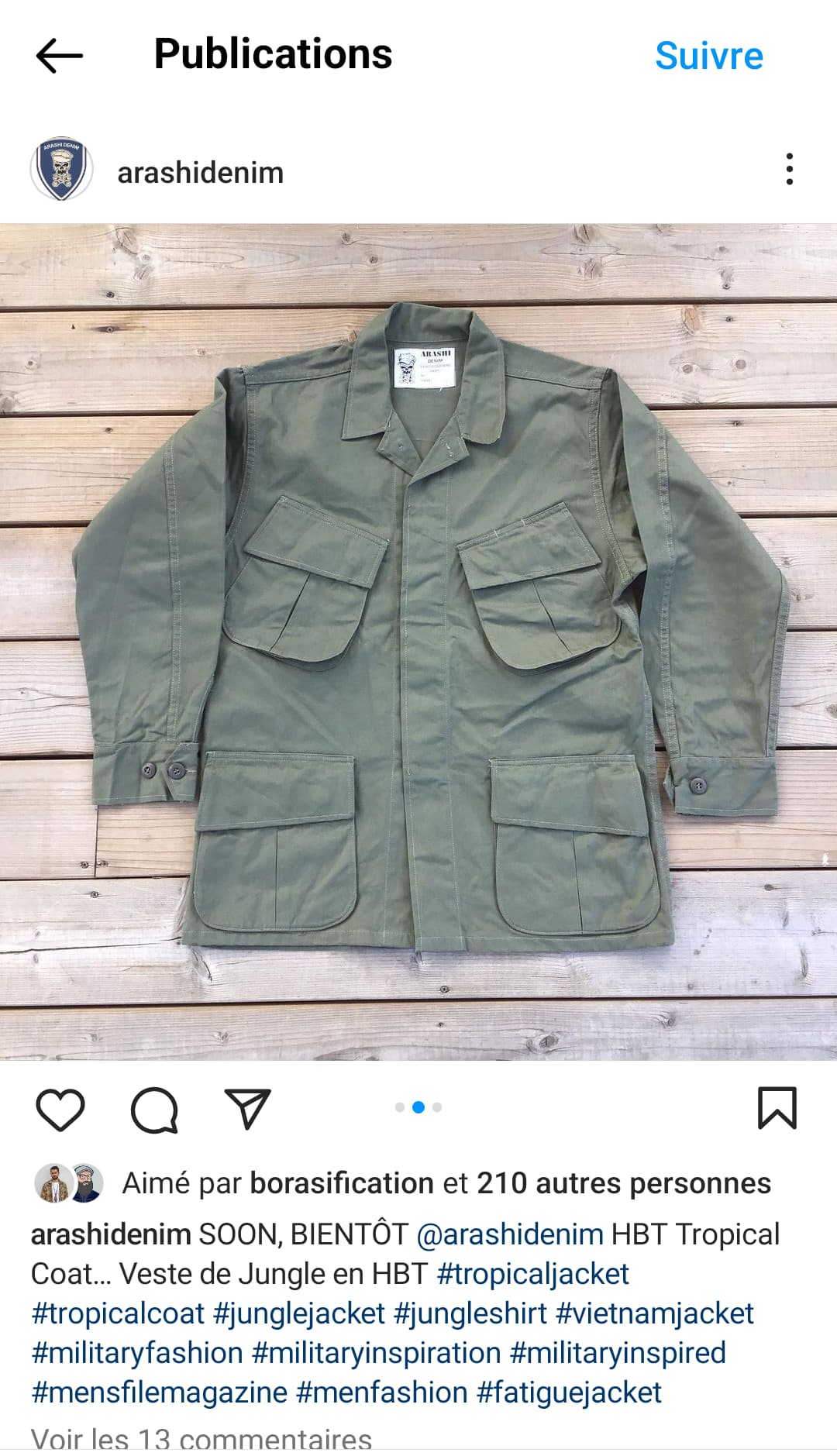
Task: Open the #militaryfashion hashtag
Action: 137,1353
